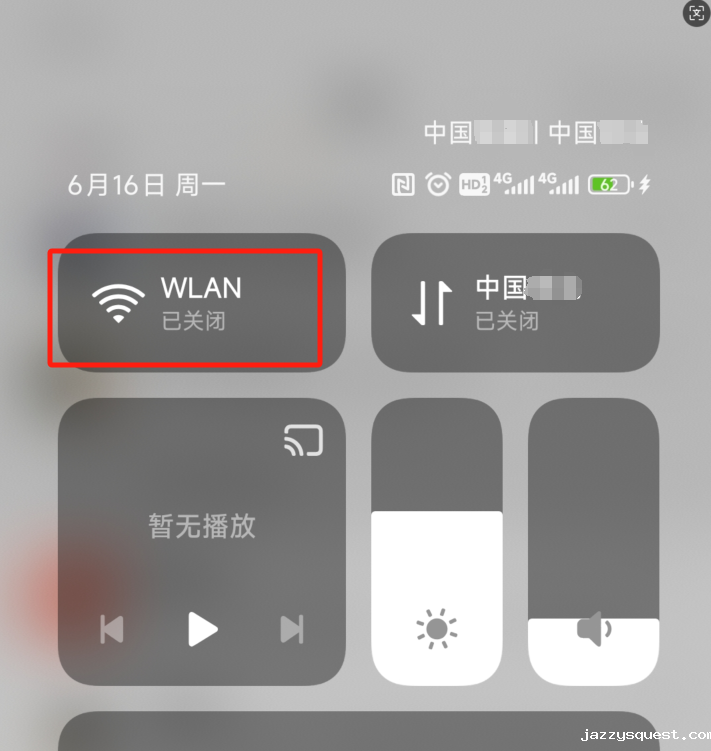Play media in the player card
This screenshot has height=751, width=711.
coord(203,629)
